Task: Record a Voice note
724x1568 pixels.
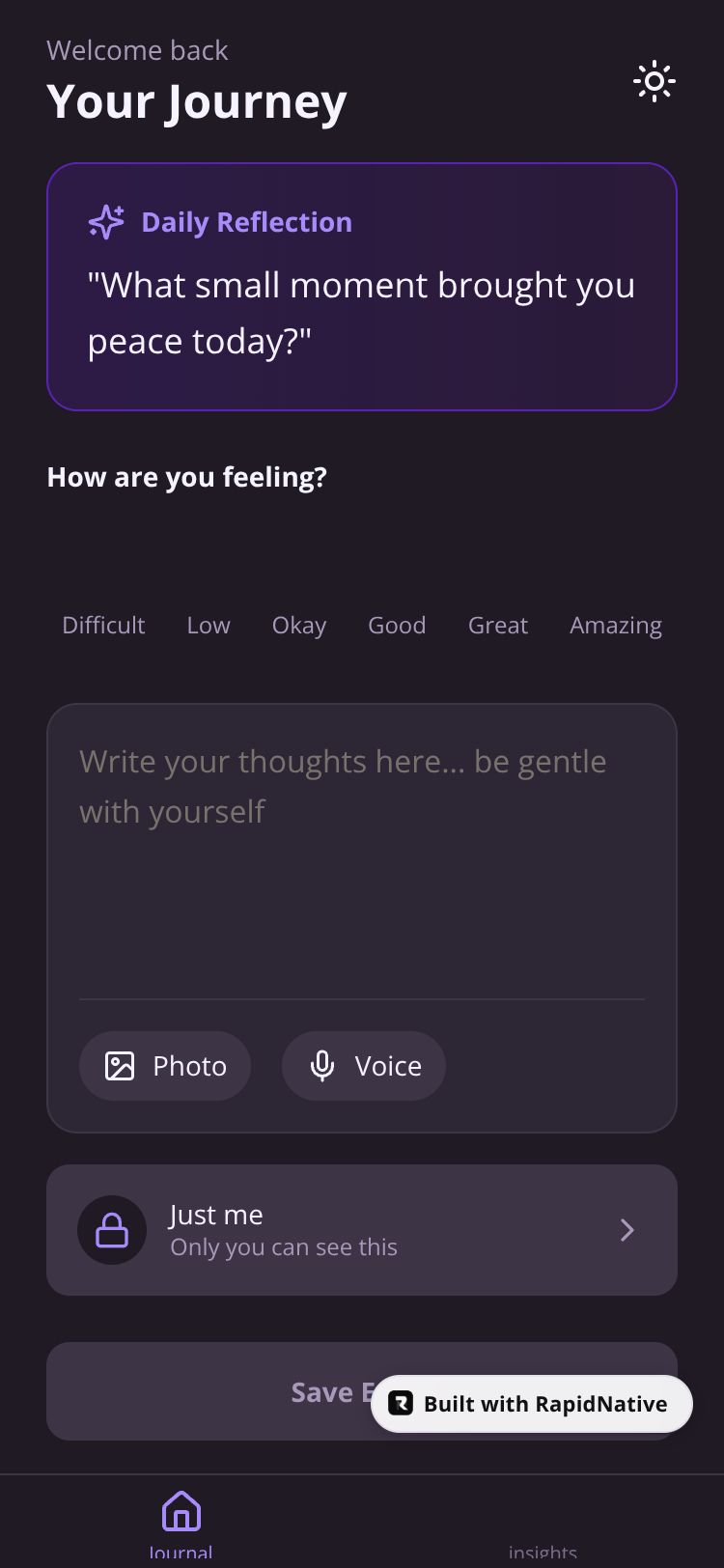Action: pyautogui.click(x=364, y=1066)
